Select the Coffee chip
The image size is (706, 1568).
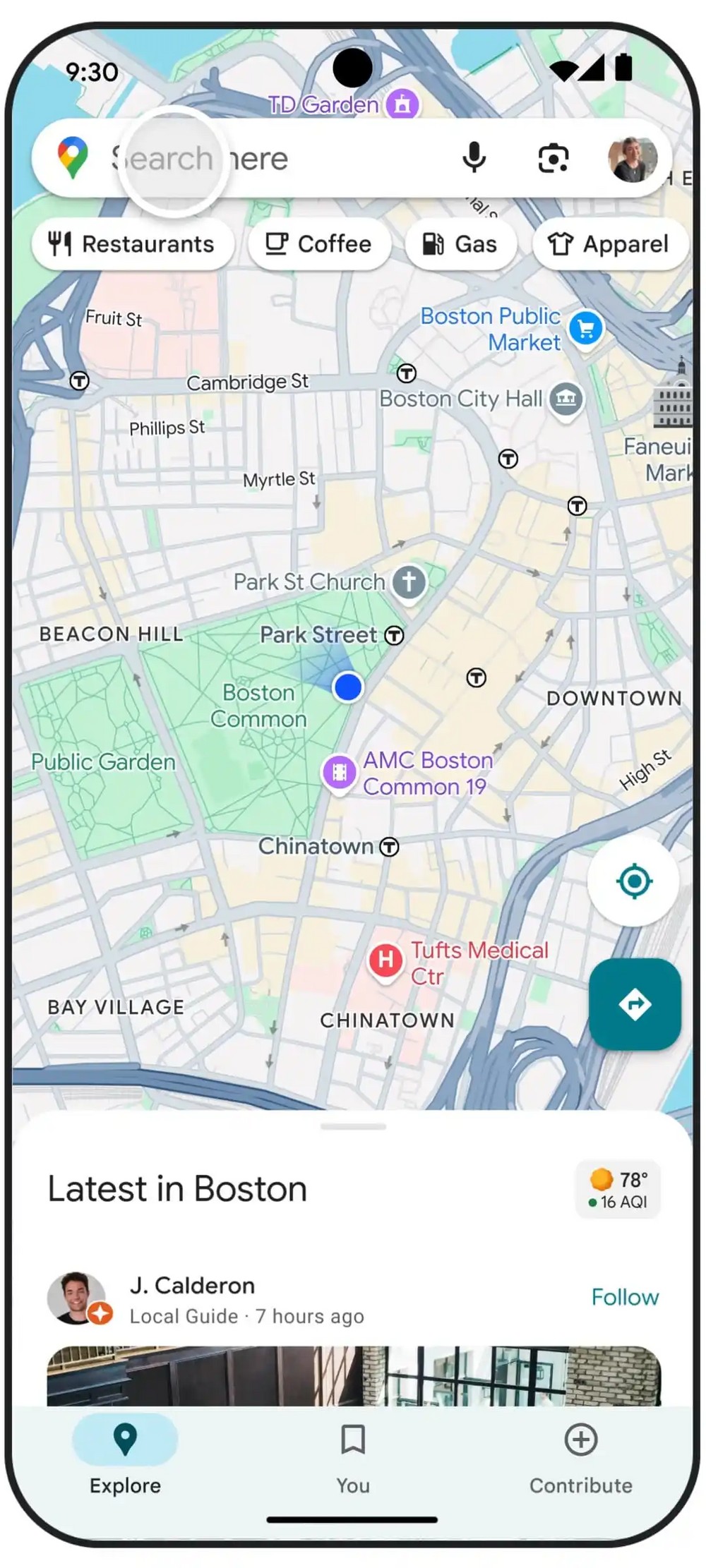[x=319, y=244]
